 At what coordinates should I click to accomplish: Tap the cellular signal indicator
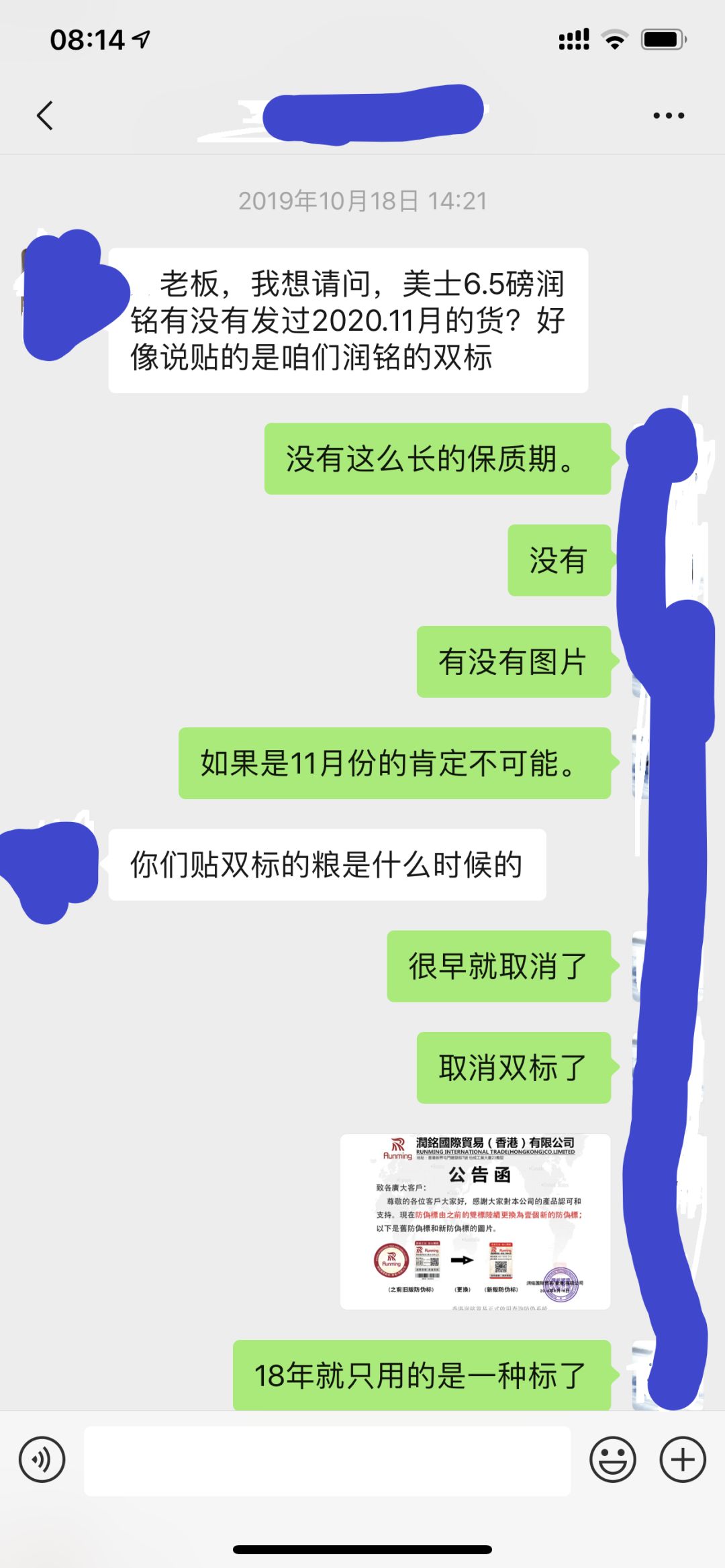tap(574, 40)
